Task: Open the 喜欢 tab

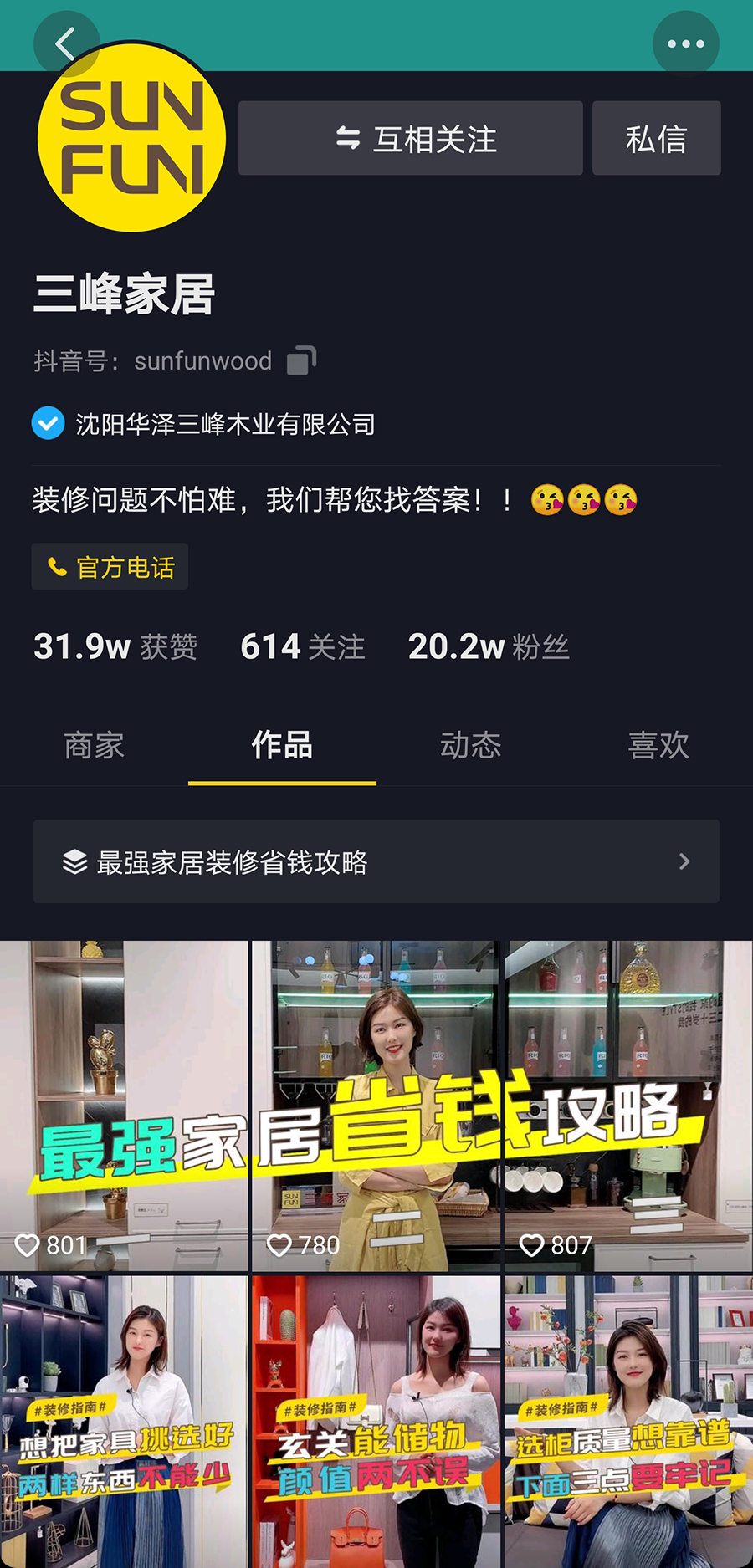Action: 658,744
